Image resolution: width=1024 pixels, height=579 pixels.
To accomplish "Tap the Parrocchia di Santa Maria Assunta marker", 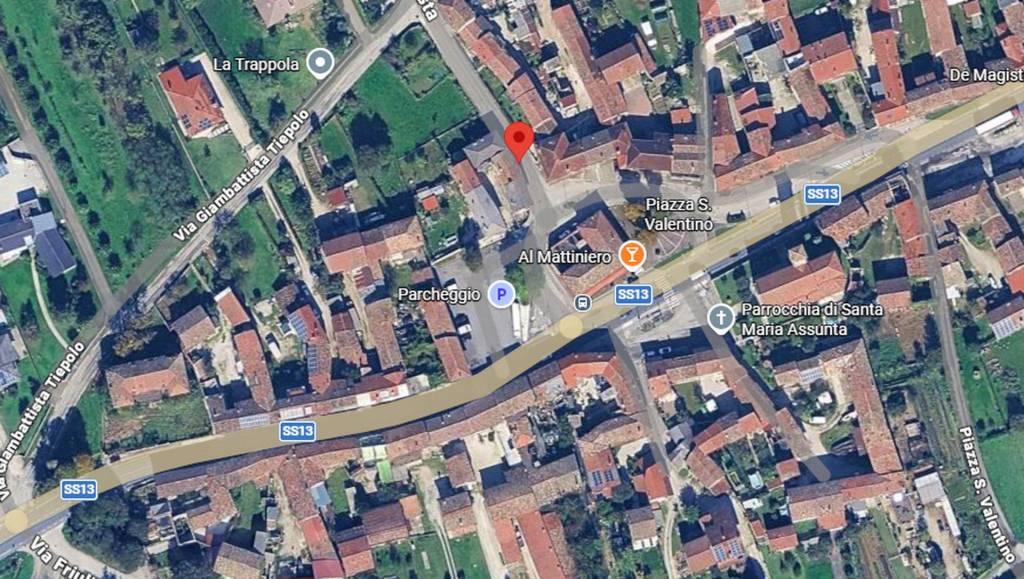I will pyautogui.click(x=720, y=319).
